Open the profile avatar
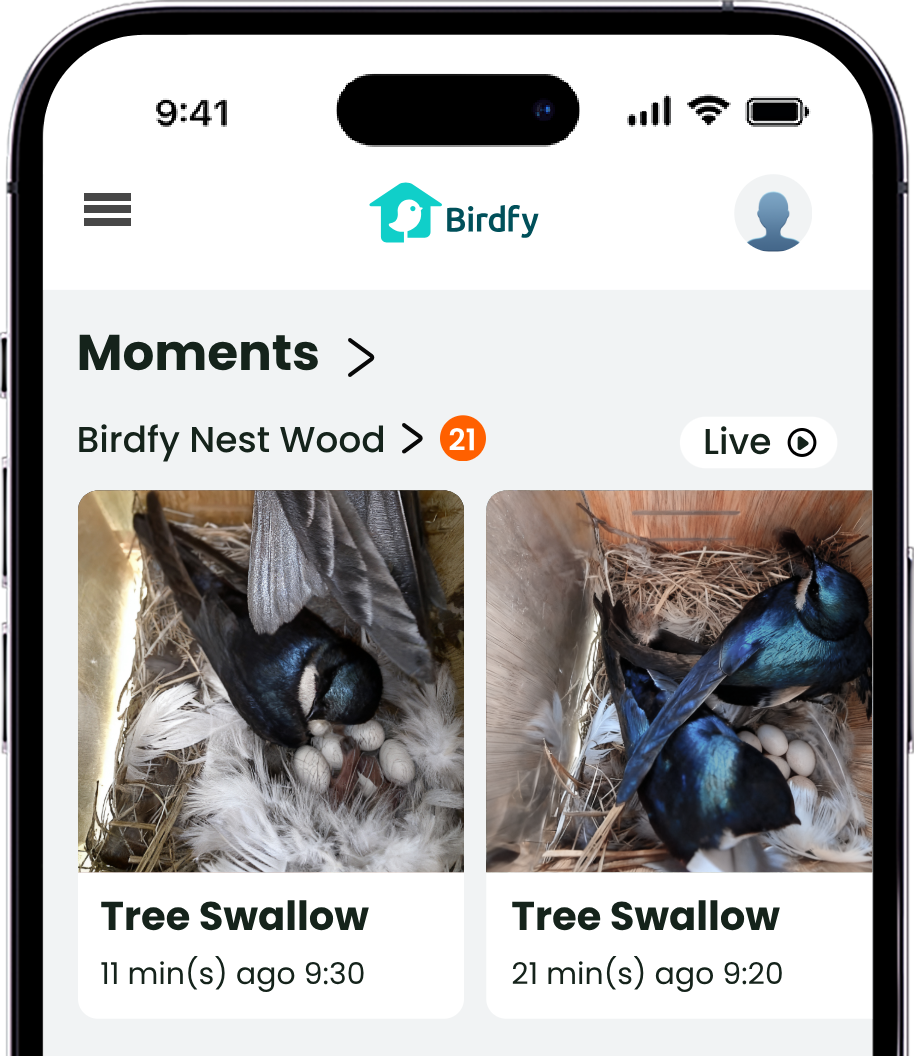The image size is (914, 1056). coord(772,213)
